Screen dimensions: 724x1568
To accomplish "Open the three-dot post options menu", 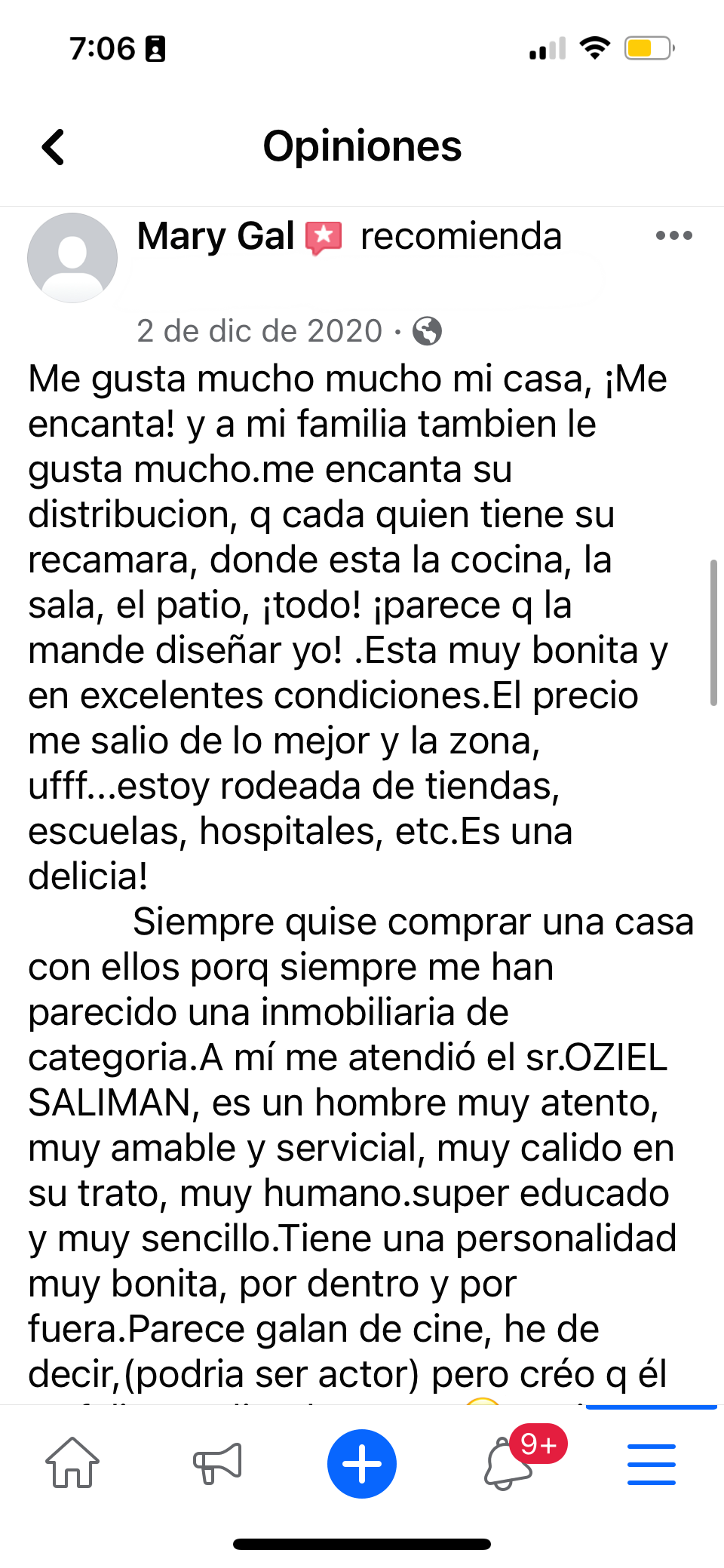I will [673, 235].
